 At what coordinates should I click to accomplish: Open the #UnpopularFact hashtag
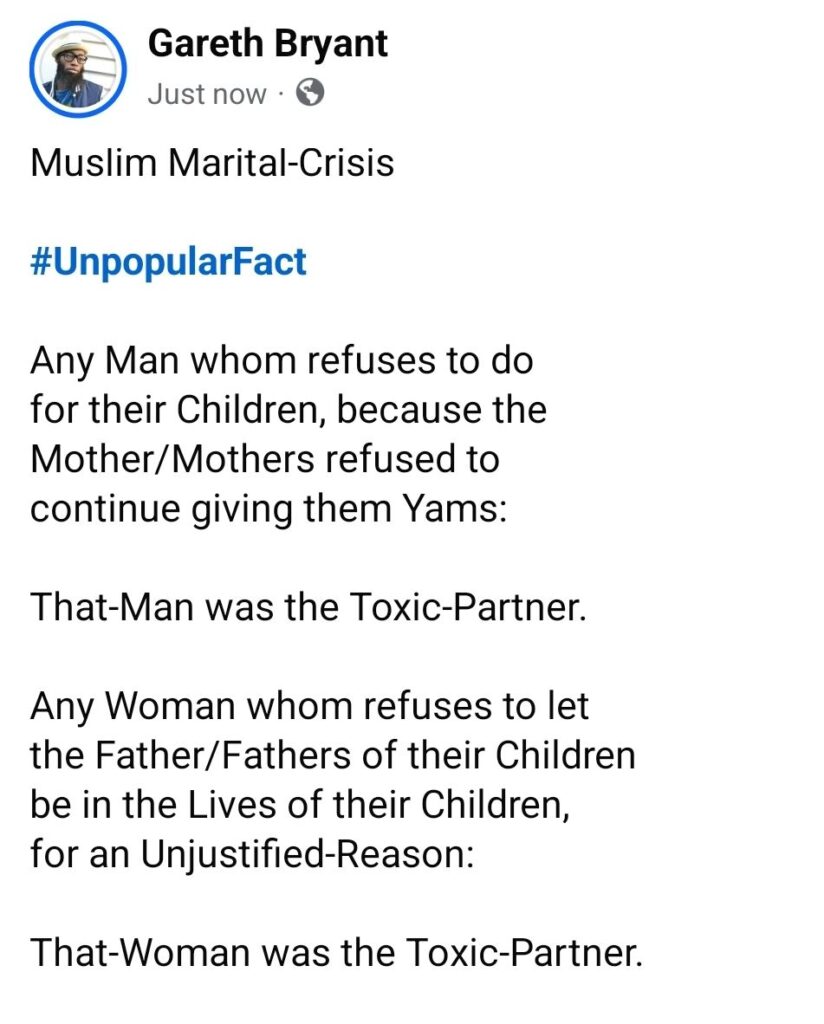coord(168,262)
